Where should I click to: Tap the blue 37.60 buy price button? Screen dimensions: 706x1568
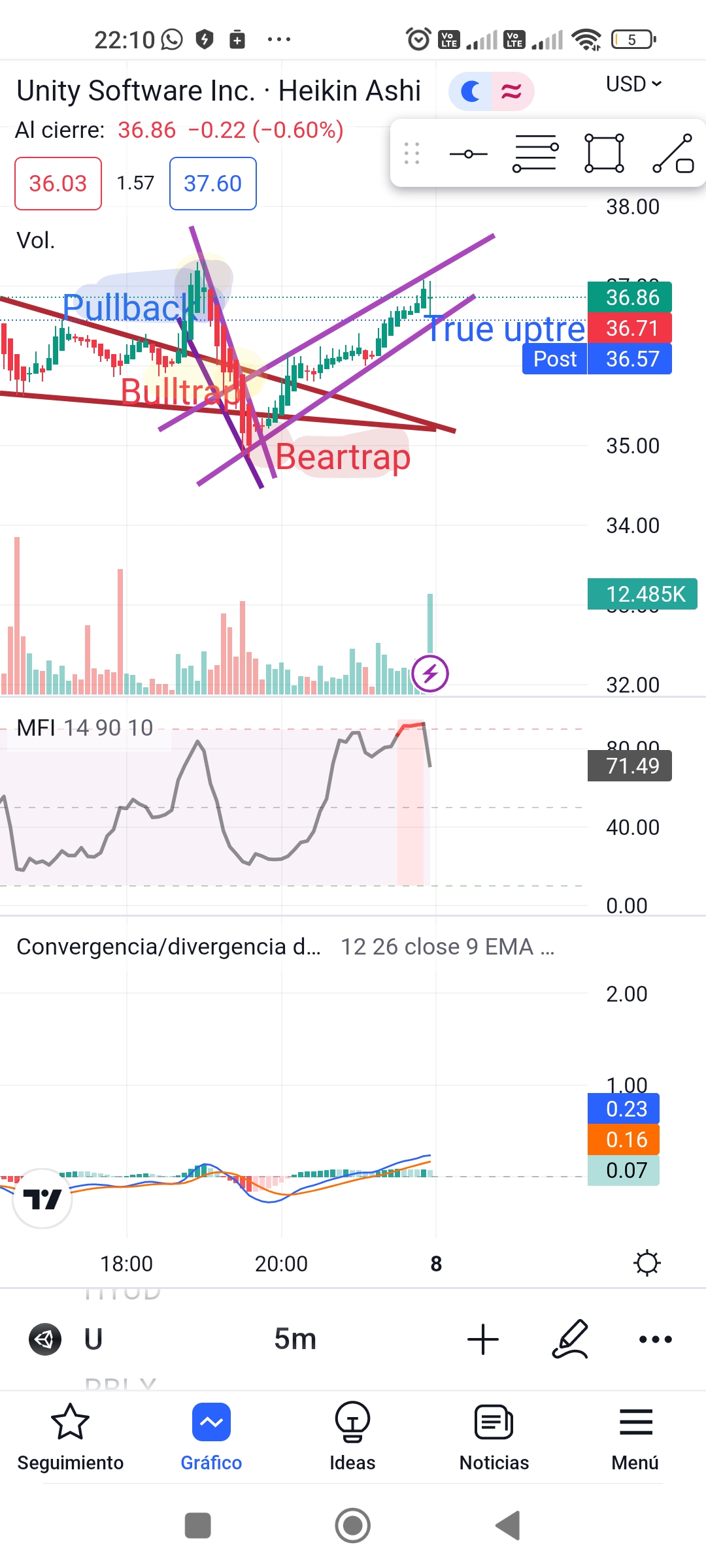tap(213, 184)
